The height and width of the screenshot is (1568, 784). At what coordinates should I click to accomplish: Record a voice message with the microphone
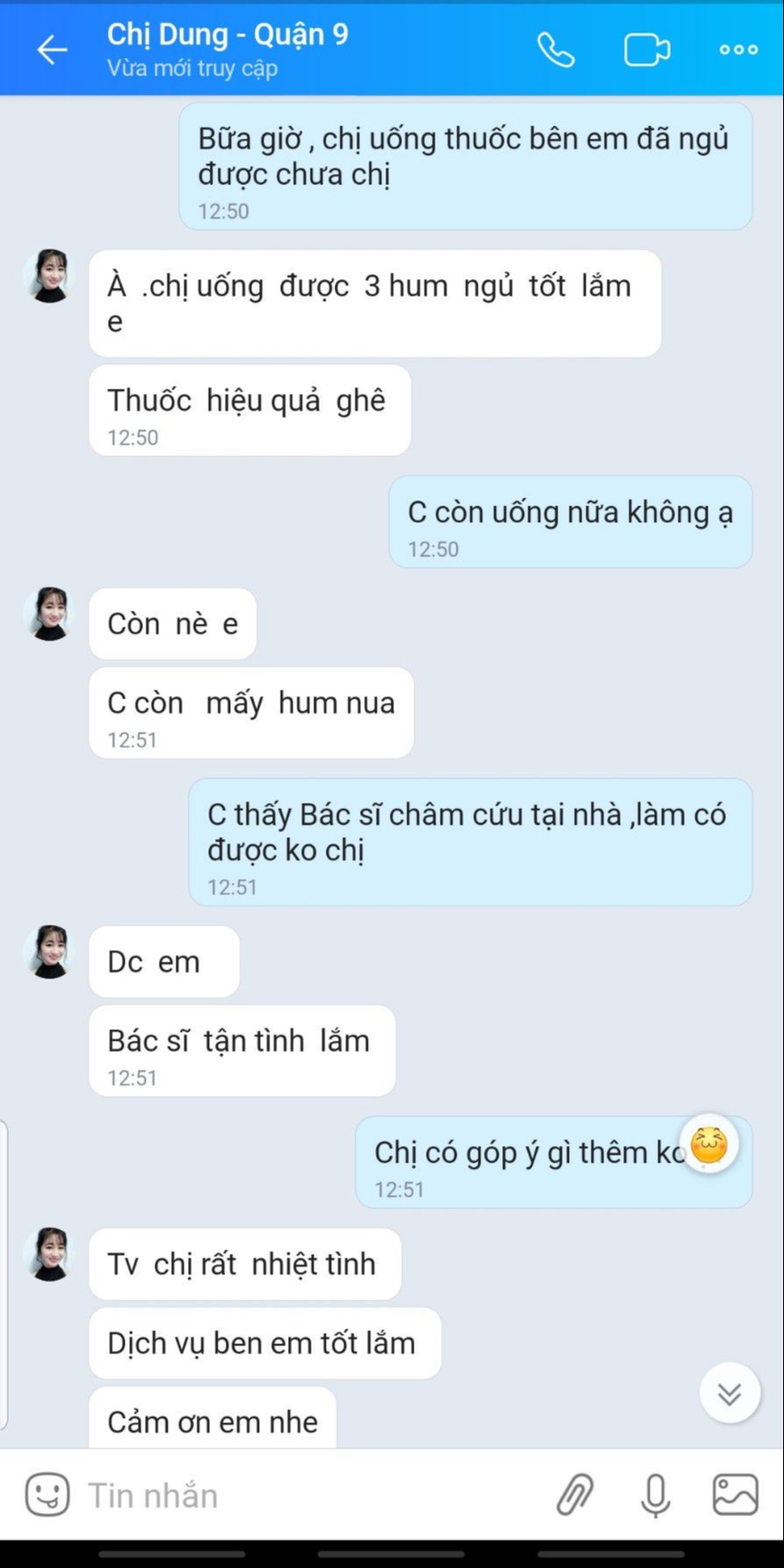click(655, 1494)
